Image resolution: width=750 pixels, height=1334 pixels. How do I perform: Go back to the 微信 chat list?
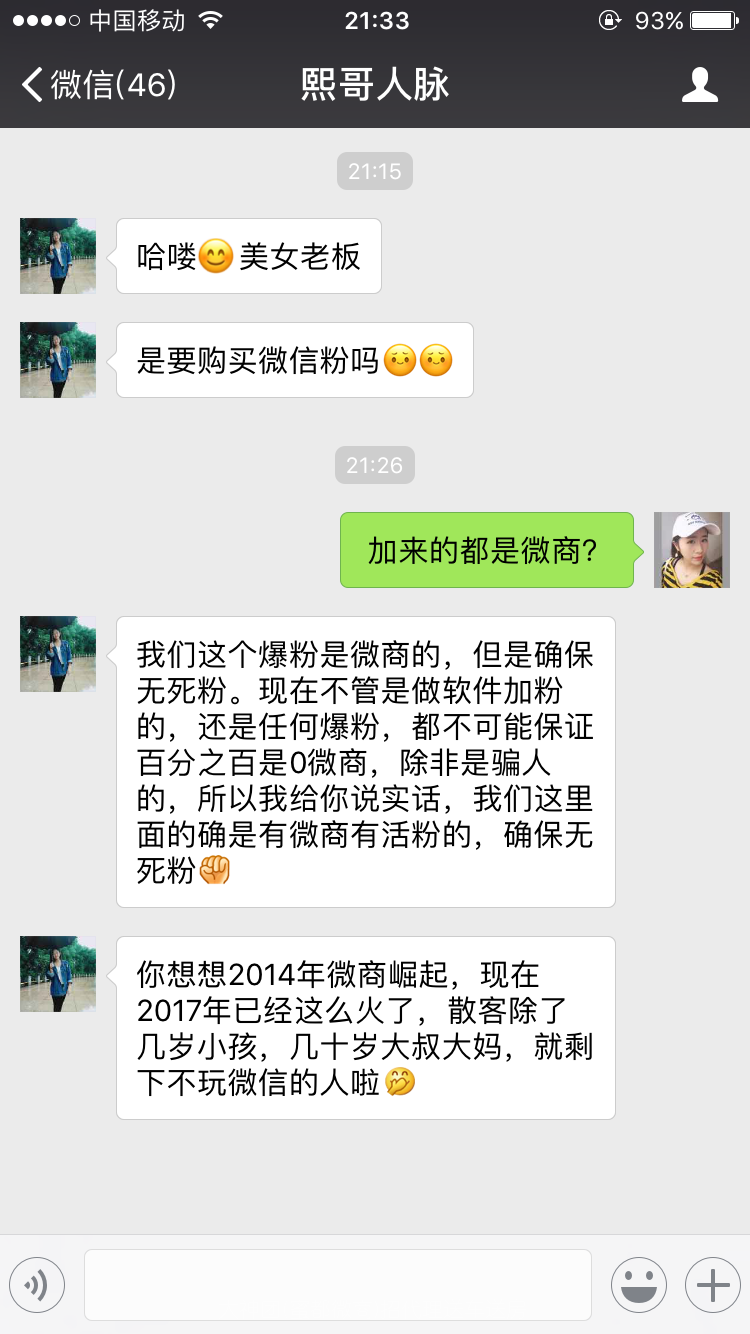[x=98, y=85]
